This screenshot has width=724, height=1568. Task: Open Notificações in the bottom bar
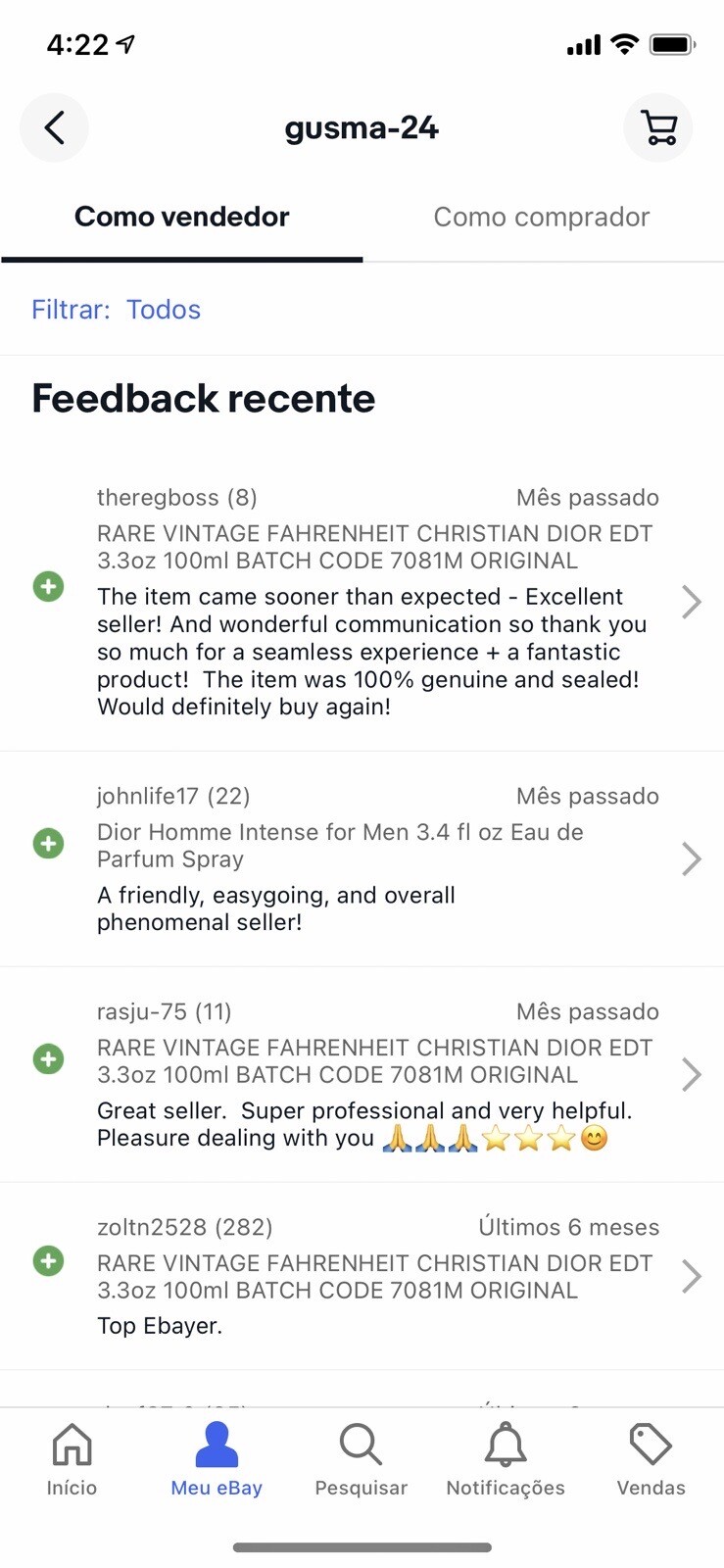click(x=506, y=1460)
